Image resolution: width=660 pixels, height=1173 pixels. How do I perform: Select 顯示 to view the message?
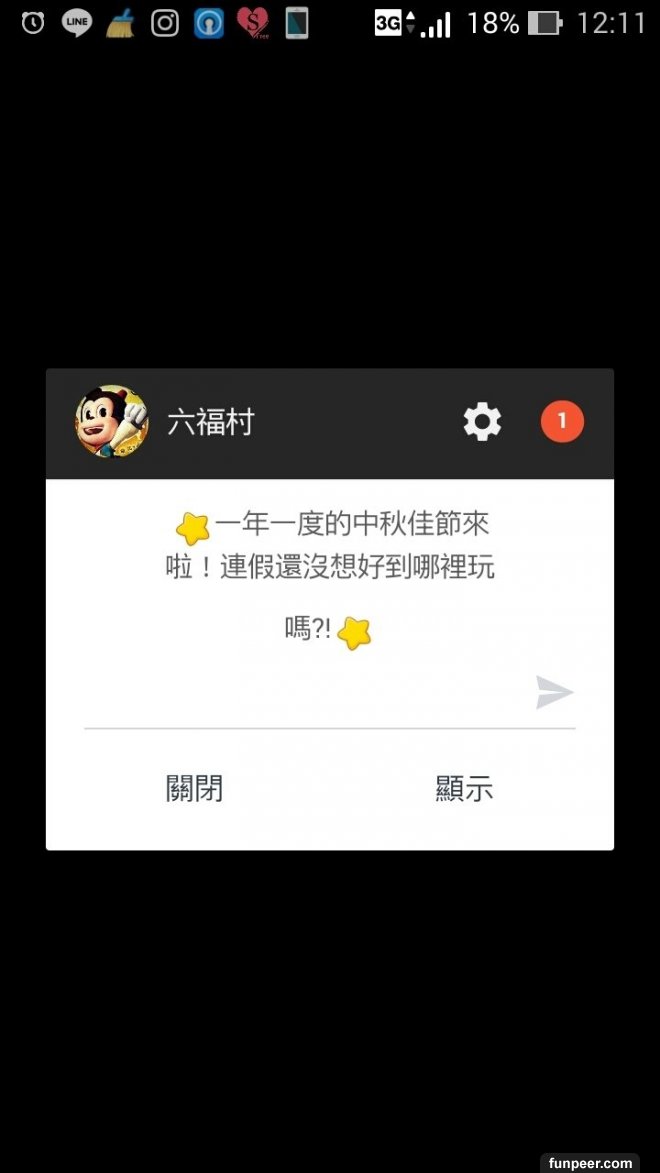pyautogui.click(x=464, y=789)
